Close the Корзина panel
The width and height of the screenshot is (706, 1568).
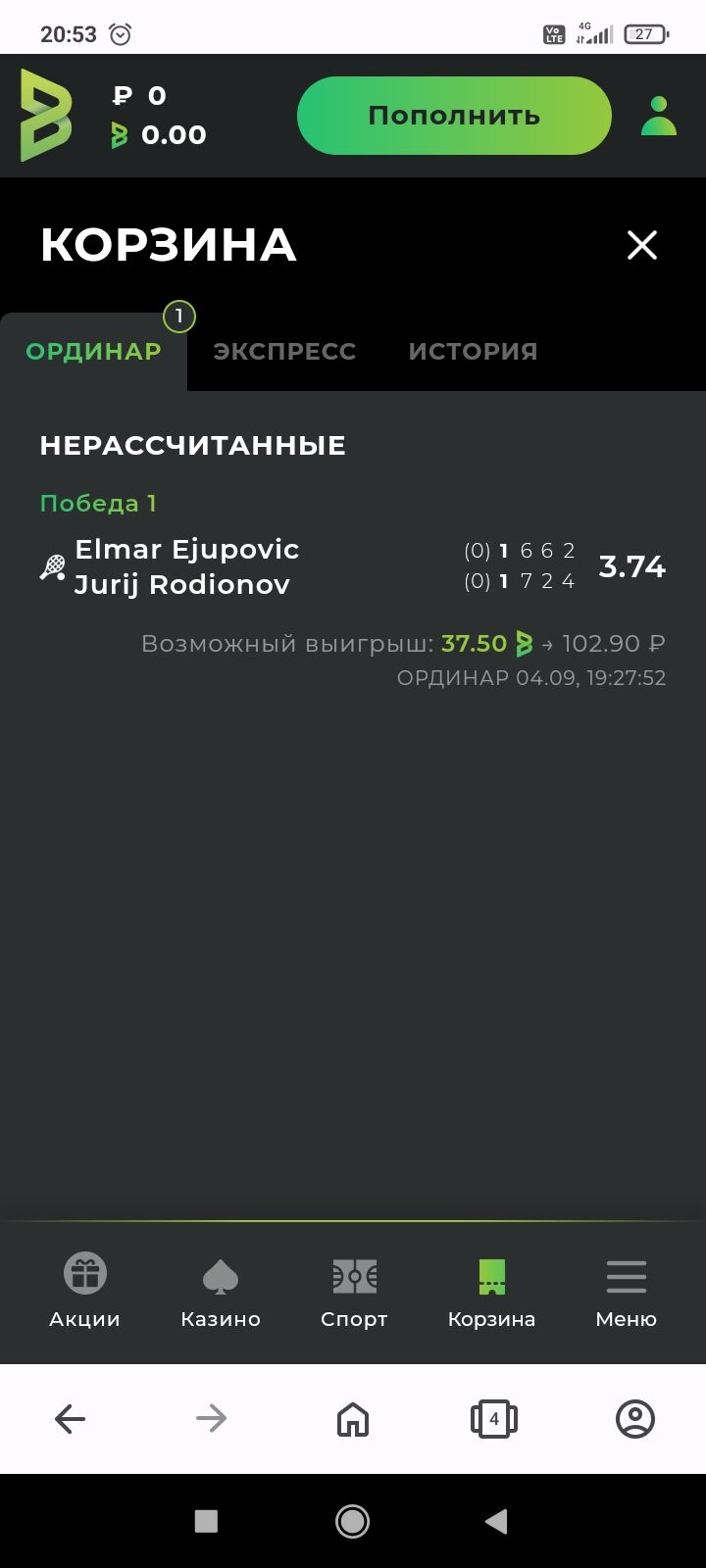pos(642,245)
